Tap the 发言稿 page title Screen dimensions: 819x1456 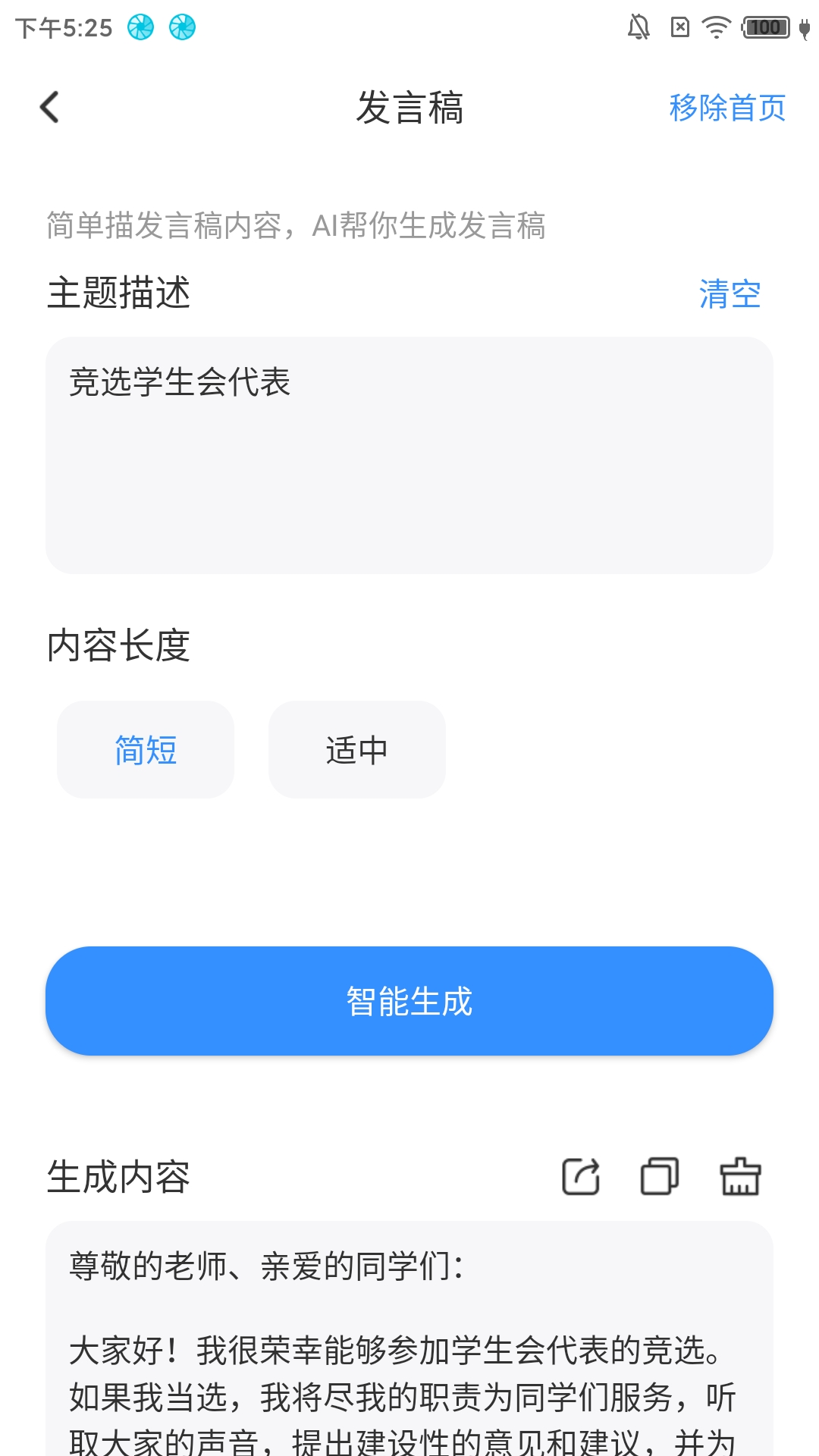click(x=409, y=108)
